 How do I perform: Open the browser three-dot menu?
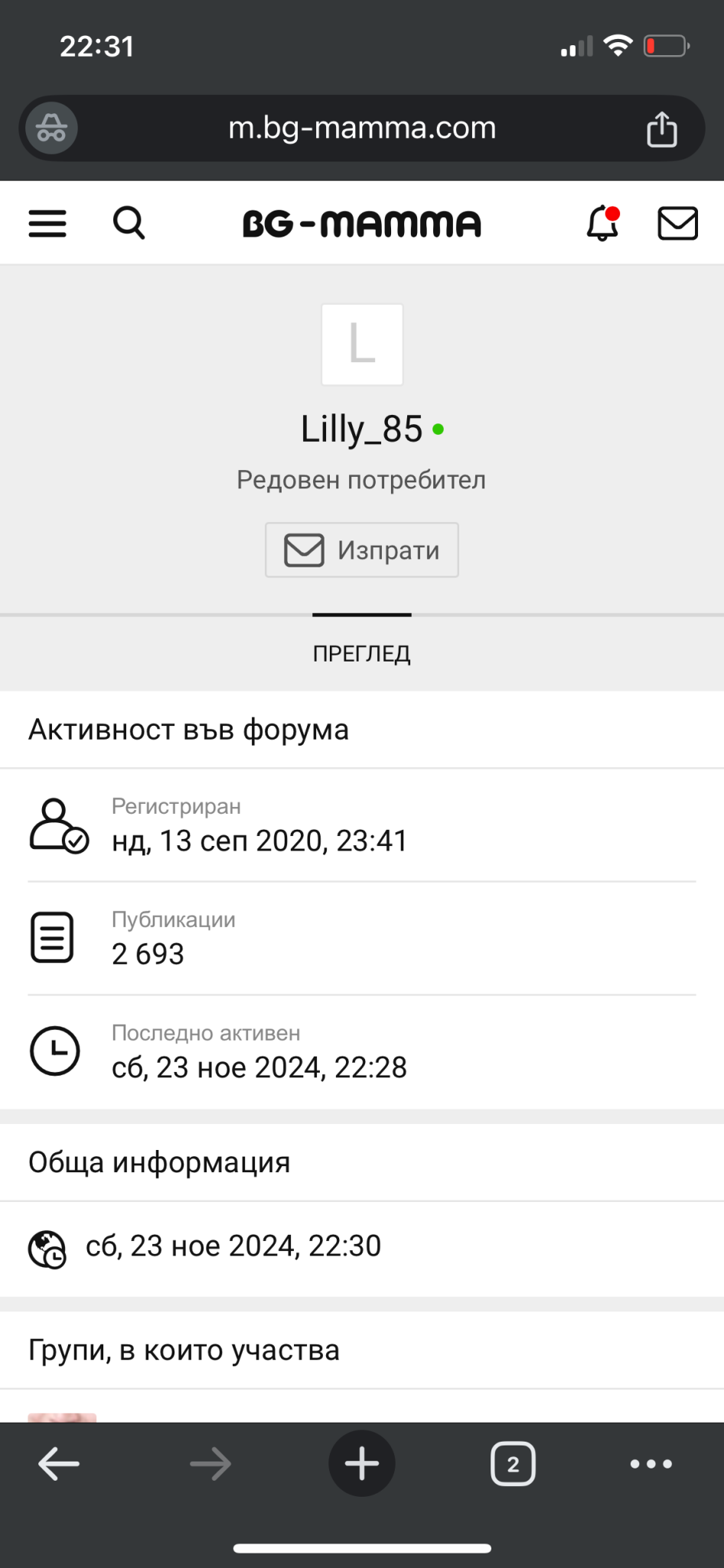[x=651, y=1464]
